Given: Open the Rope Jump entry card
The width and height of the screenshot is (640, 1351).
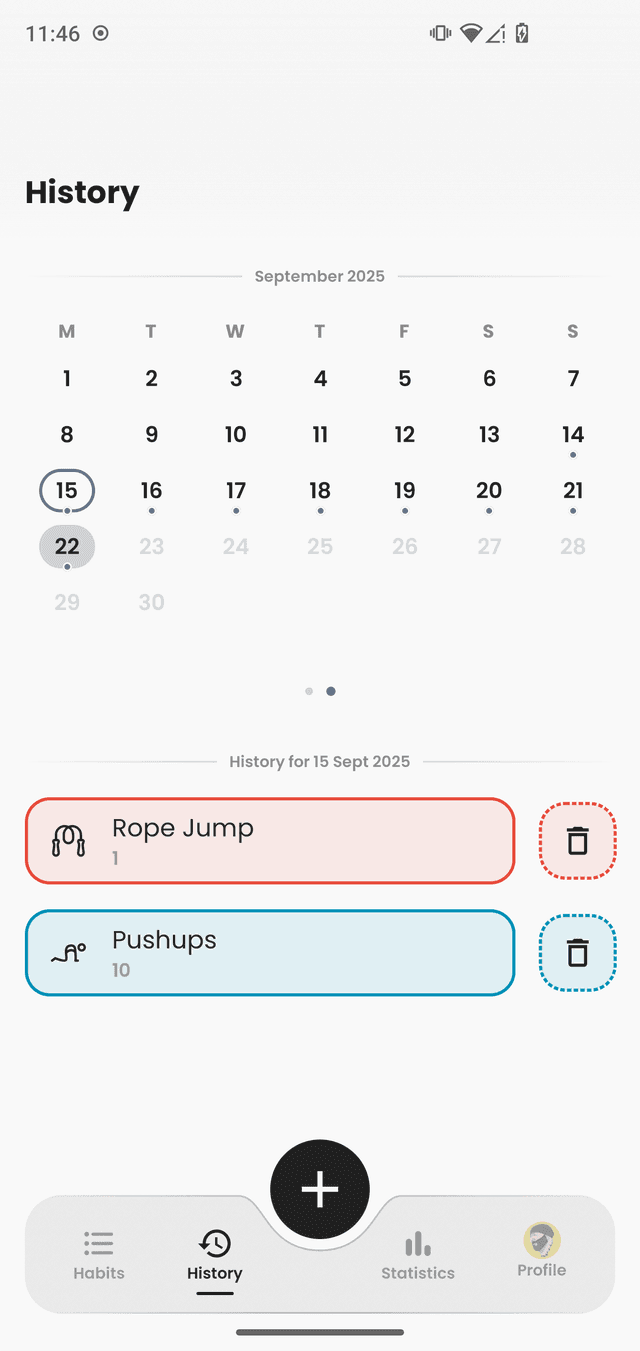Looking at the screenshot, I should (x=270, y=841).
